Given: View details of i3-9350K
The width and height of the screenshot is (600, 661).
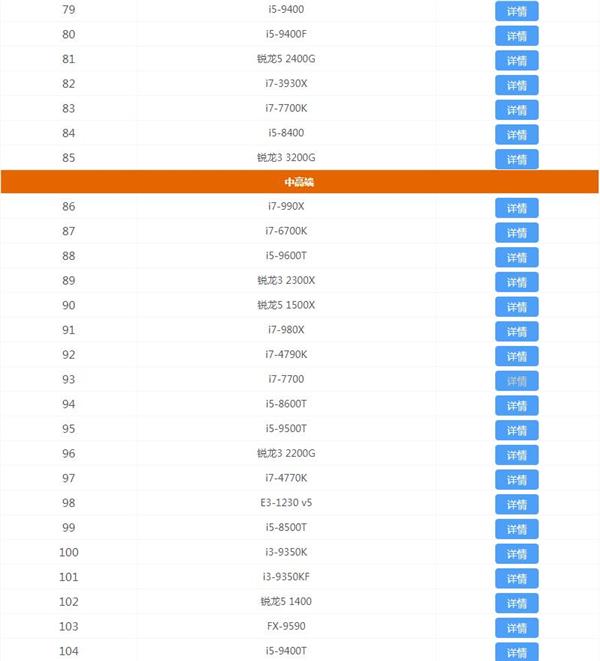Looking at the screenshot, I should (x=516, y=554).
